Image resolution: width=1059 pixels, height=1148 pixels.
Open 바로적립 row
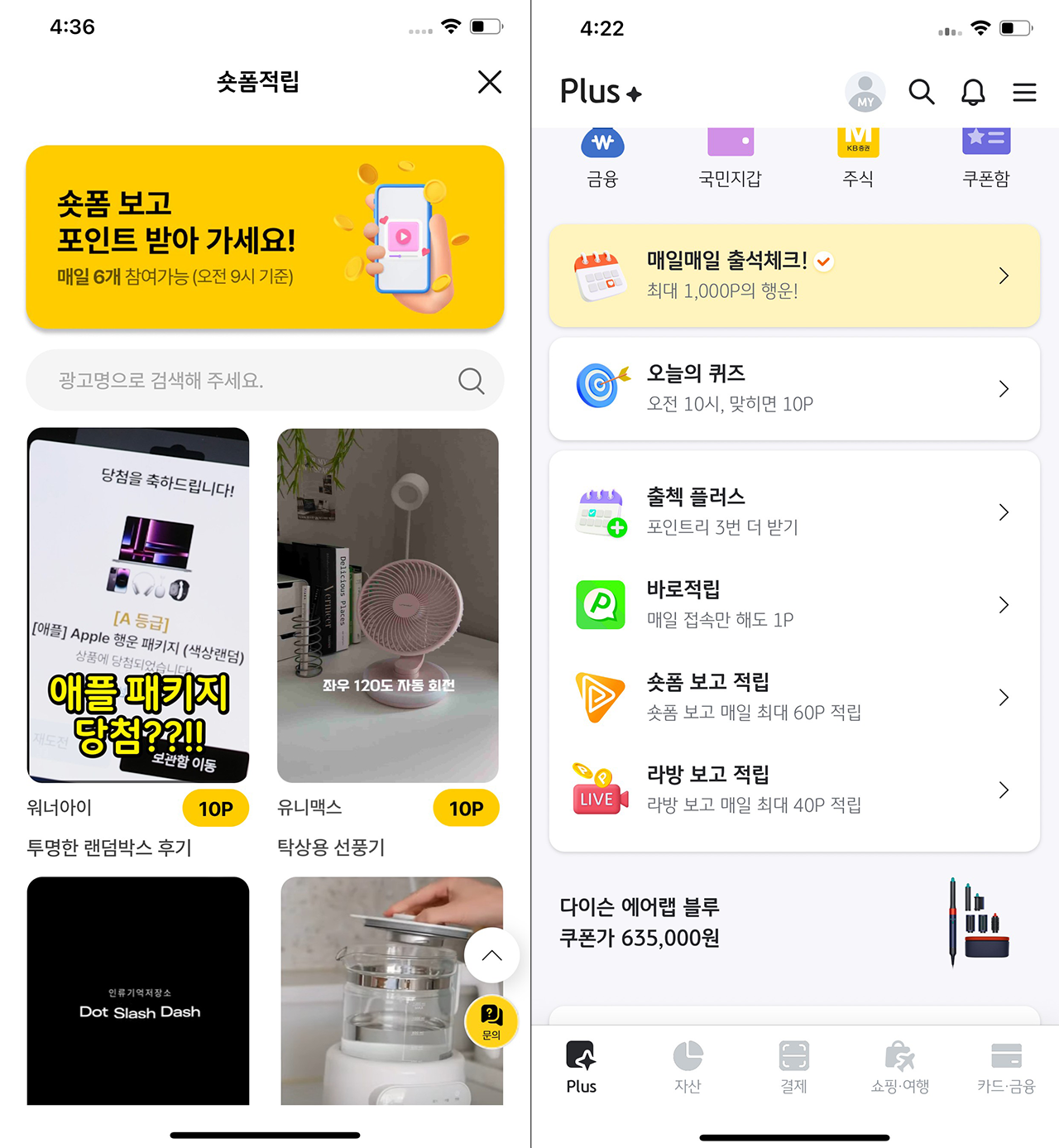coord(794,605)
